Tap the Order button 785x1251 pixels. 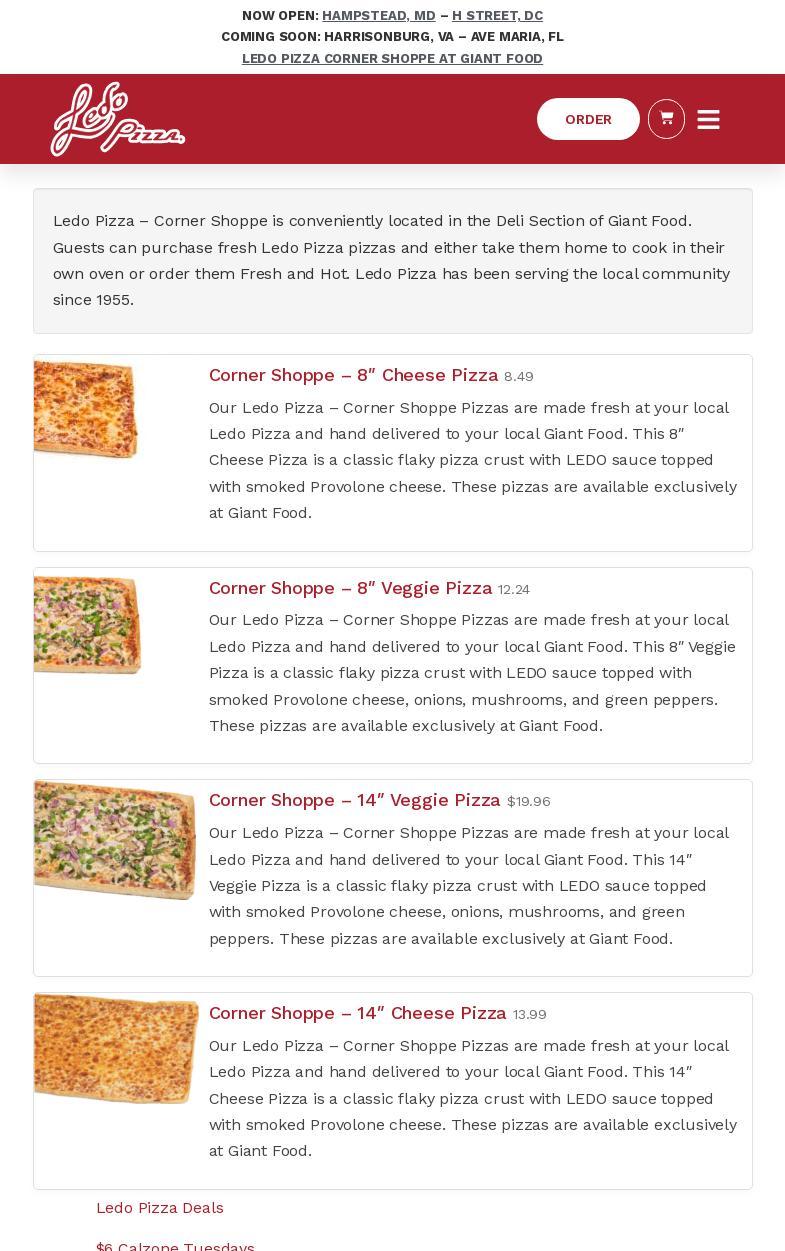588,119
